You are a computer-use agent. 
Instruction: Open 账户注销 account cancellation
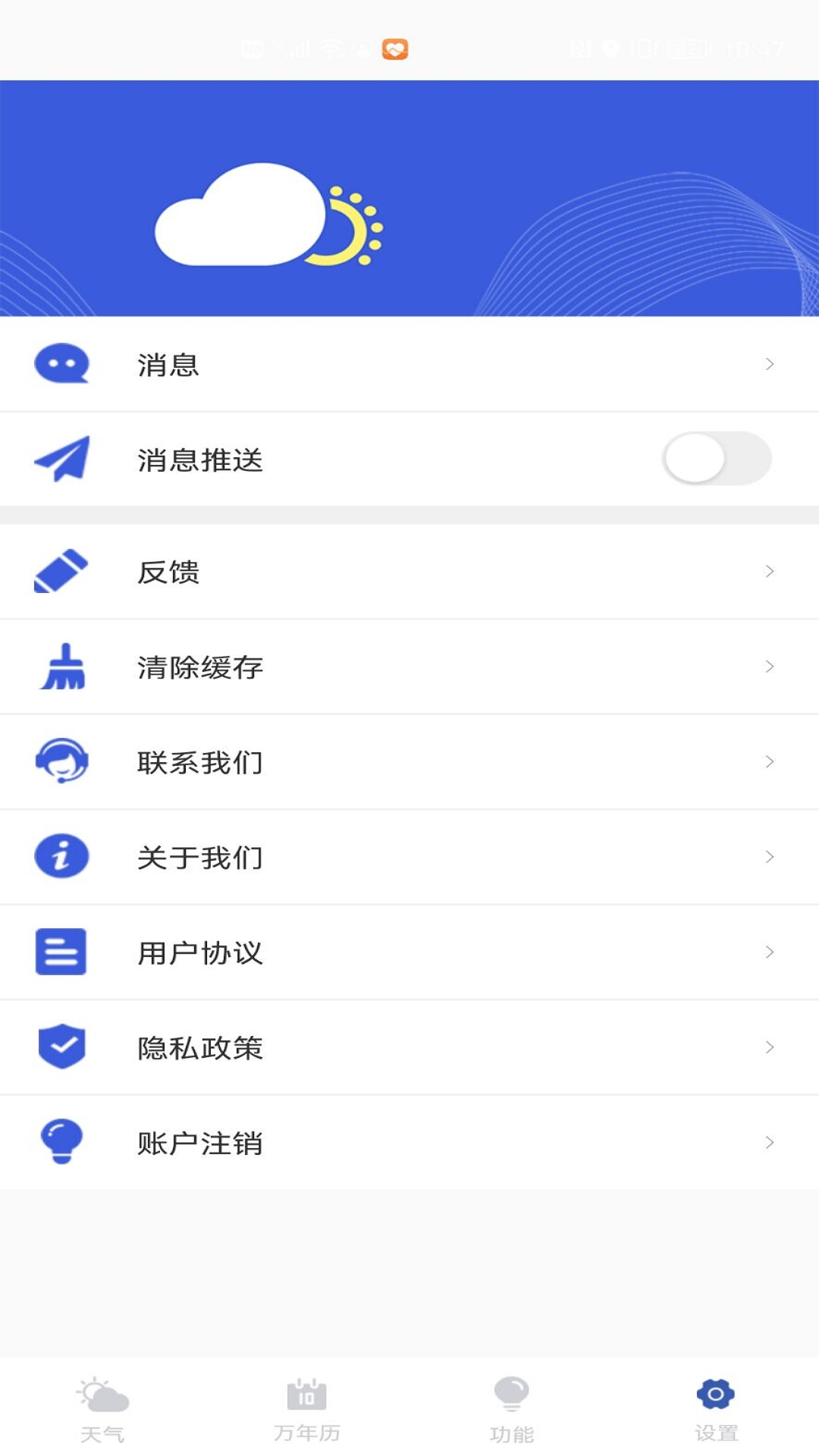tap(409, 1143)
